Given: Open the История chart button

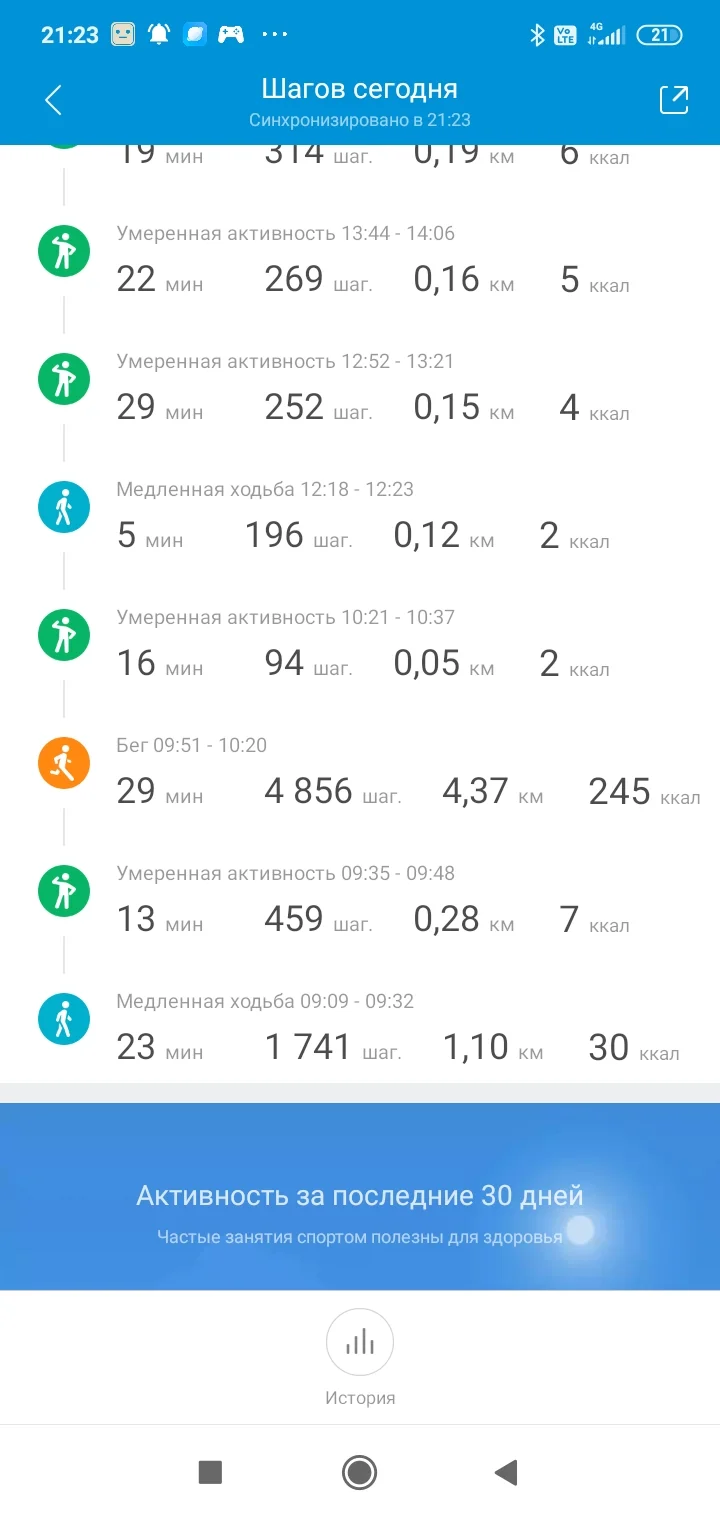Looking at the screenshot, I should 360,1342.
